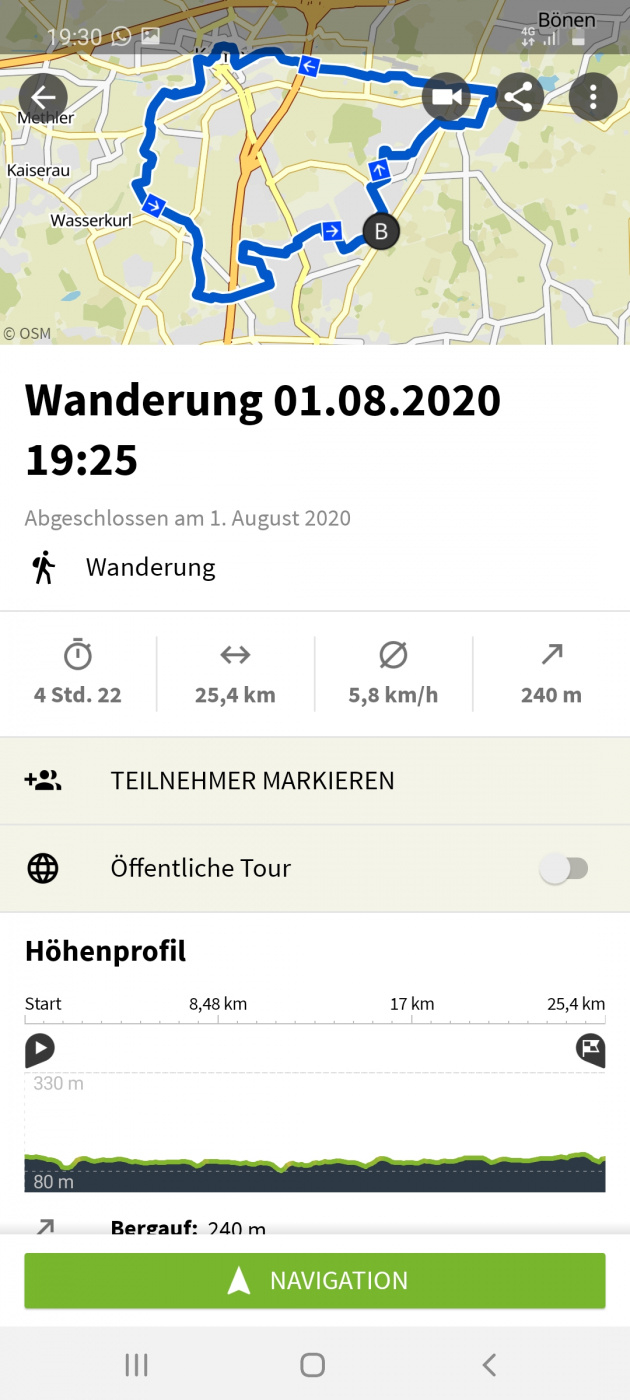Screen dimensions: 630x1400
Task: Tap the system back button
Action: 489,1364
